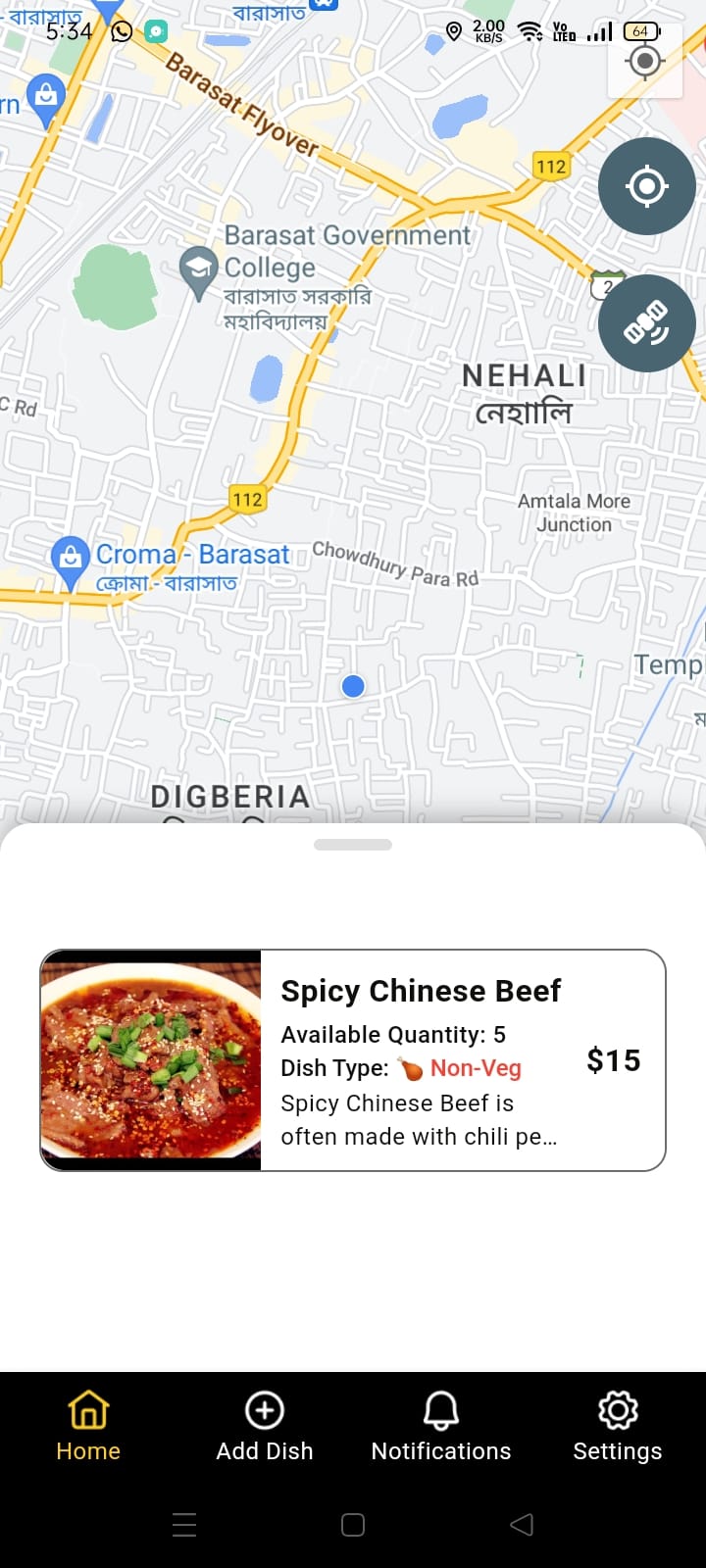Switch the map to satellite view
Viewport: 706px width, 1568px height.
pos(647,323)
